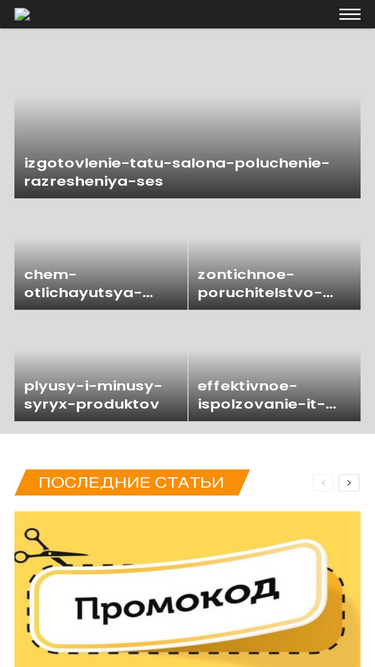Open the plyusy-i-minusy-syryx-produktov card
The width and height of the screenshot is (375, 667).
[x=101, y=385]
